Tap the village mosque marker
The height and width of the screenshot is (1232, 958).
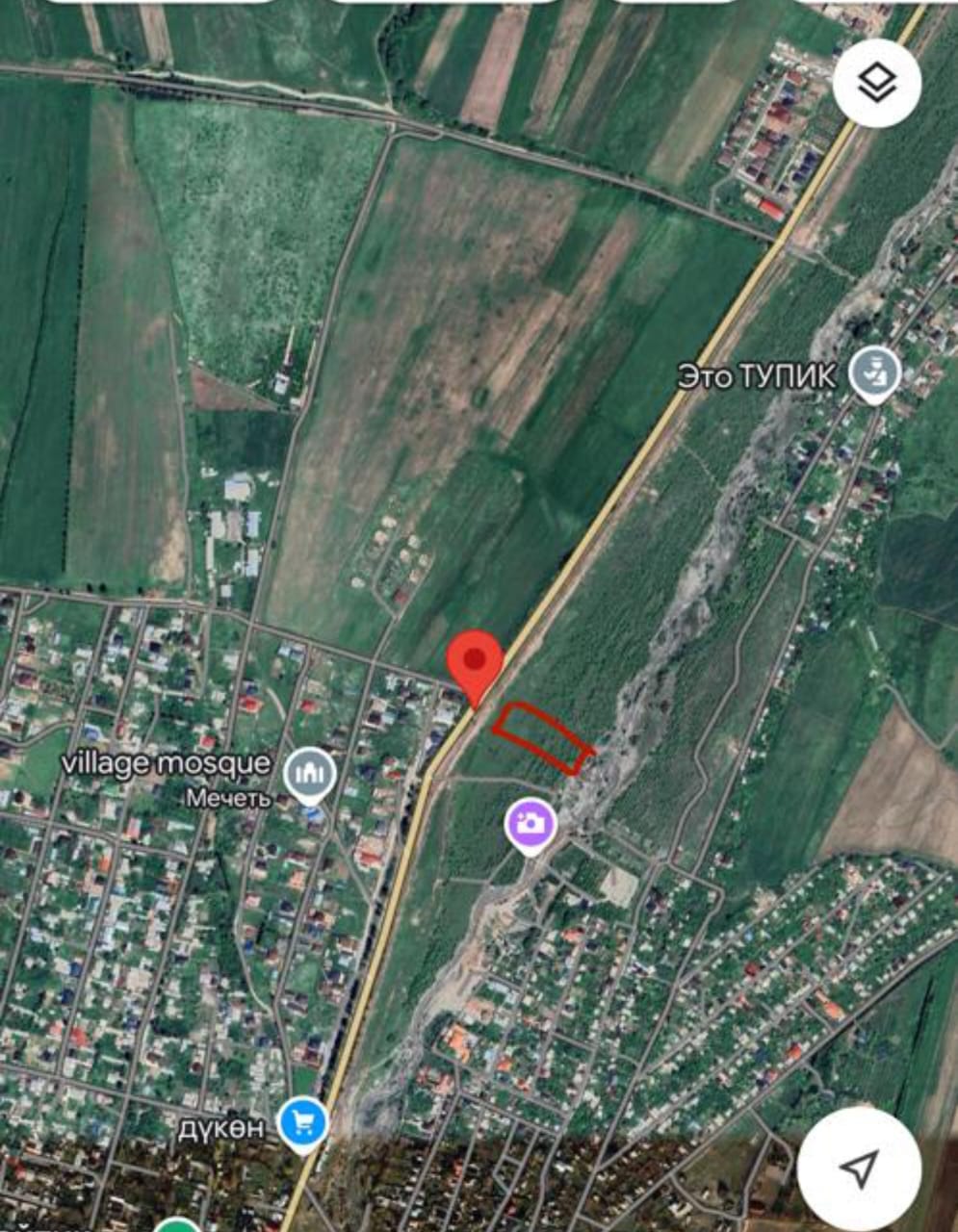coord(310,772)
